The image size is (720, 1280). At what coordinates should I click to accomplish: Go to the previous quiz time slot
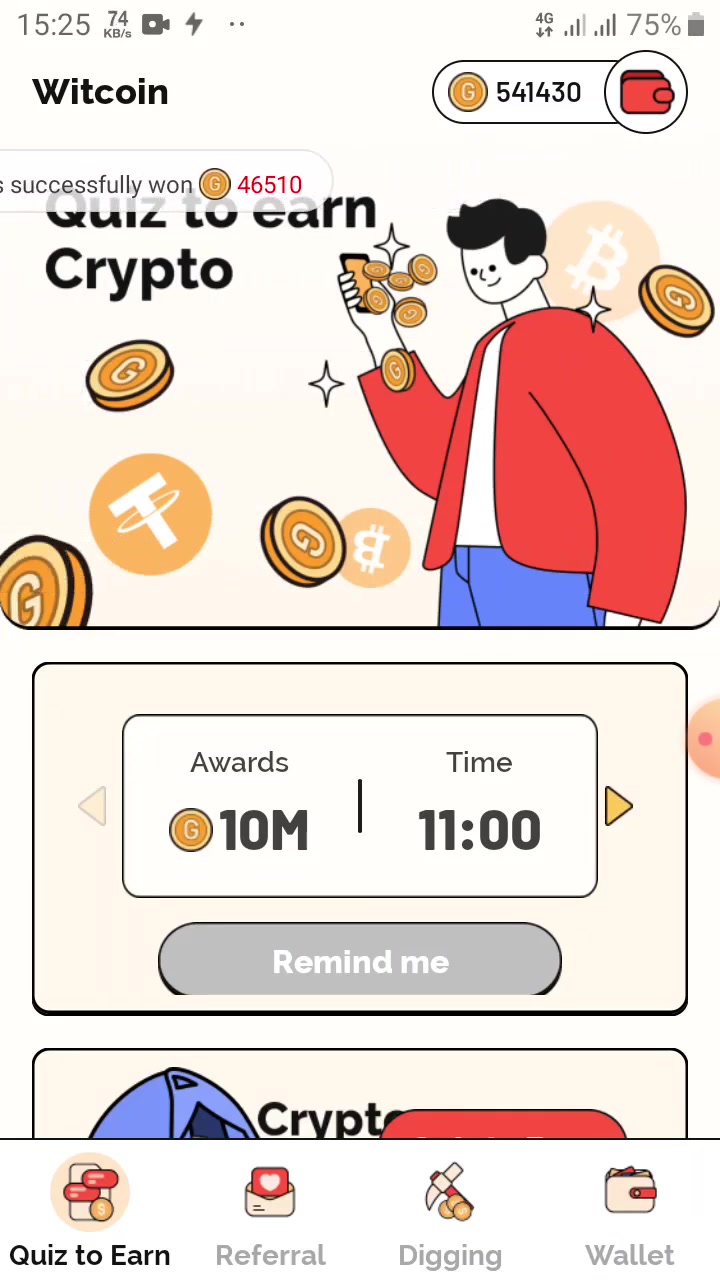(92, 806)
